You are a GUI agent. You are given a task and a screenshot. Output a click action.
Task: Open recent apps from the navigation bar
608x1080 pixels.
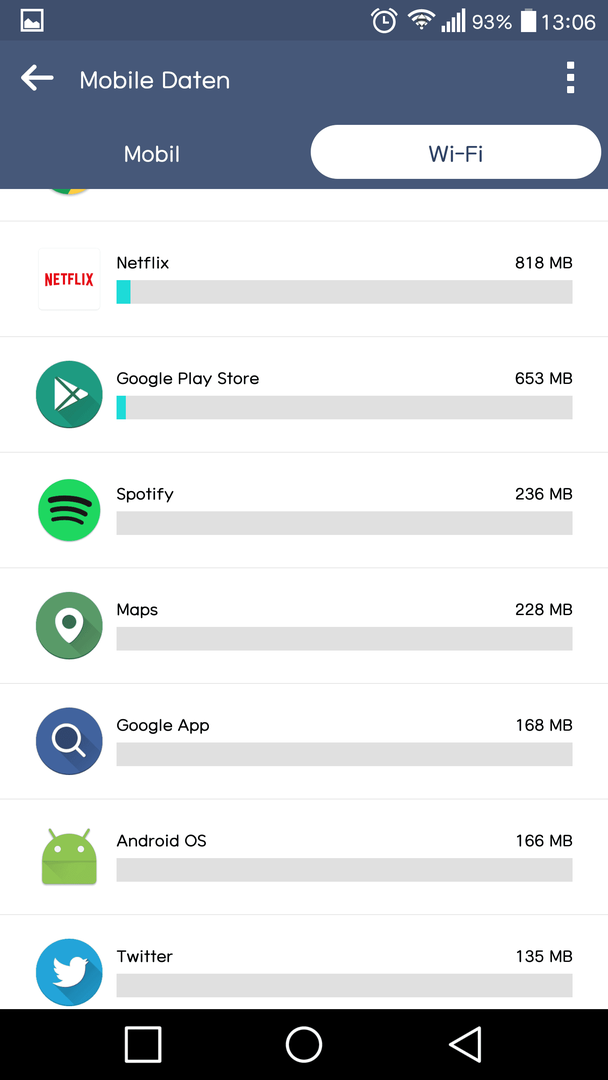coord(143,1044)
